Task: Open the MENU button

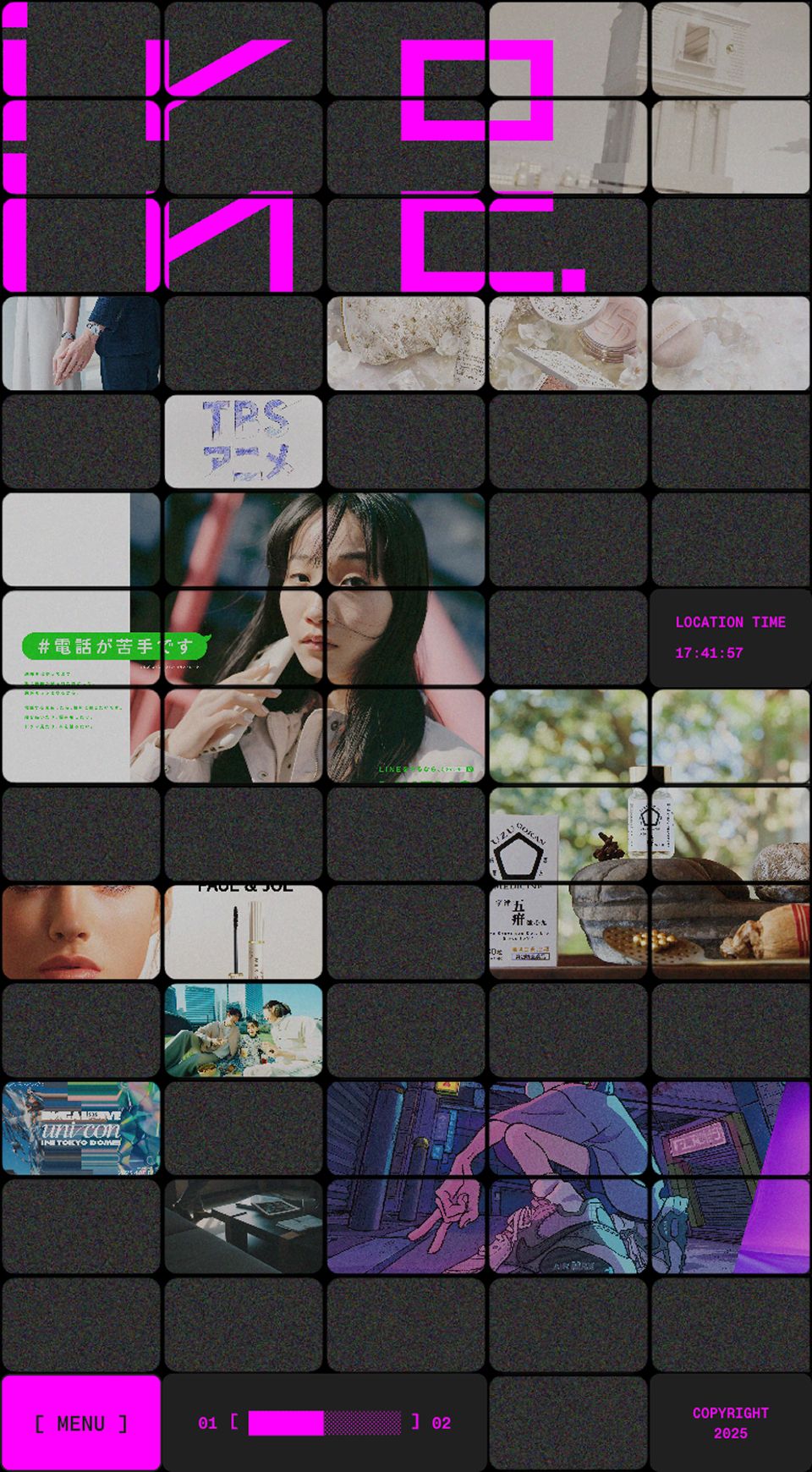Action: point(81,1423)
